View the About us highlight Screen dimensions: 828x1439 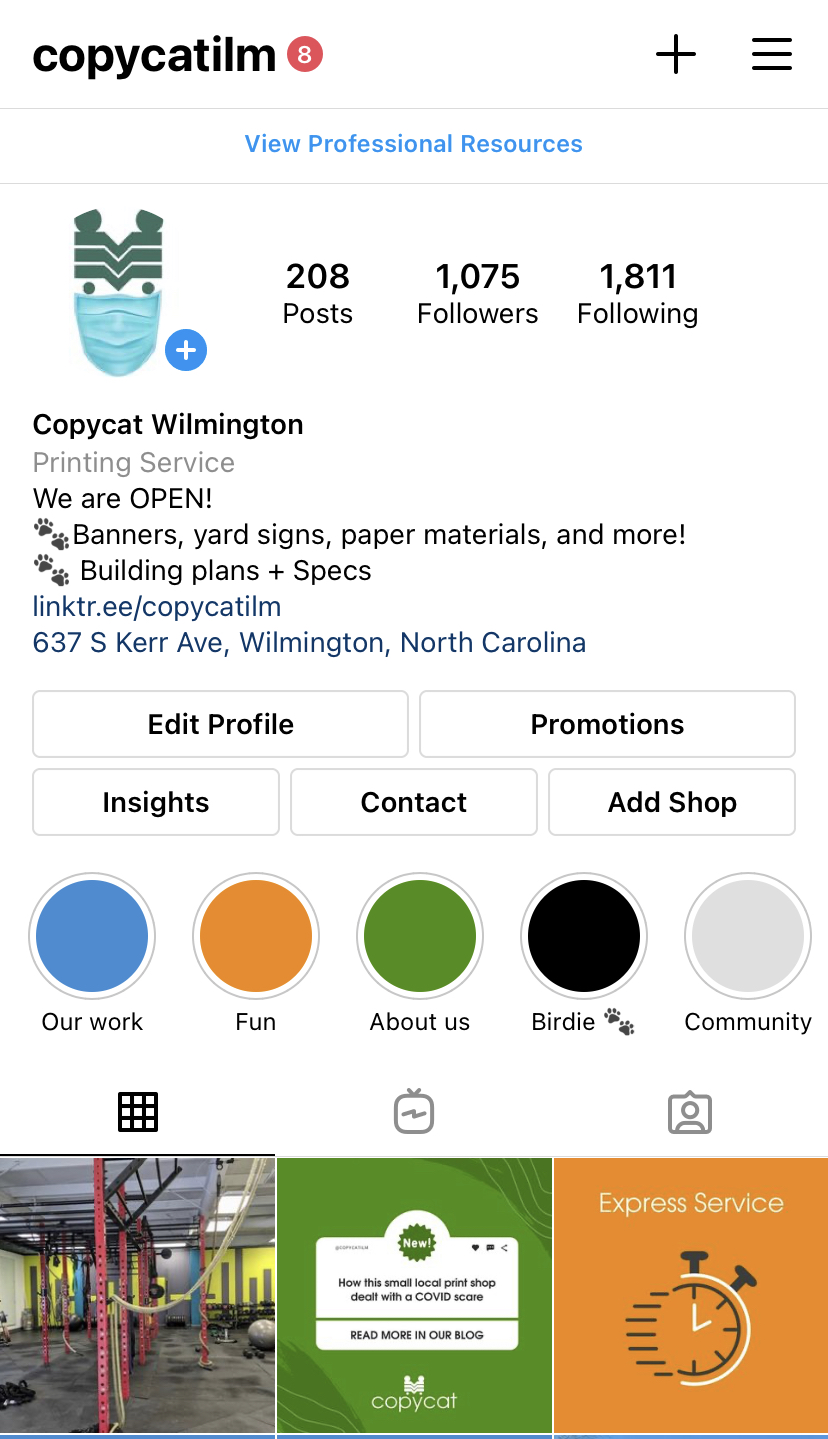pyautogui.click(x=420, y=936)
